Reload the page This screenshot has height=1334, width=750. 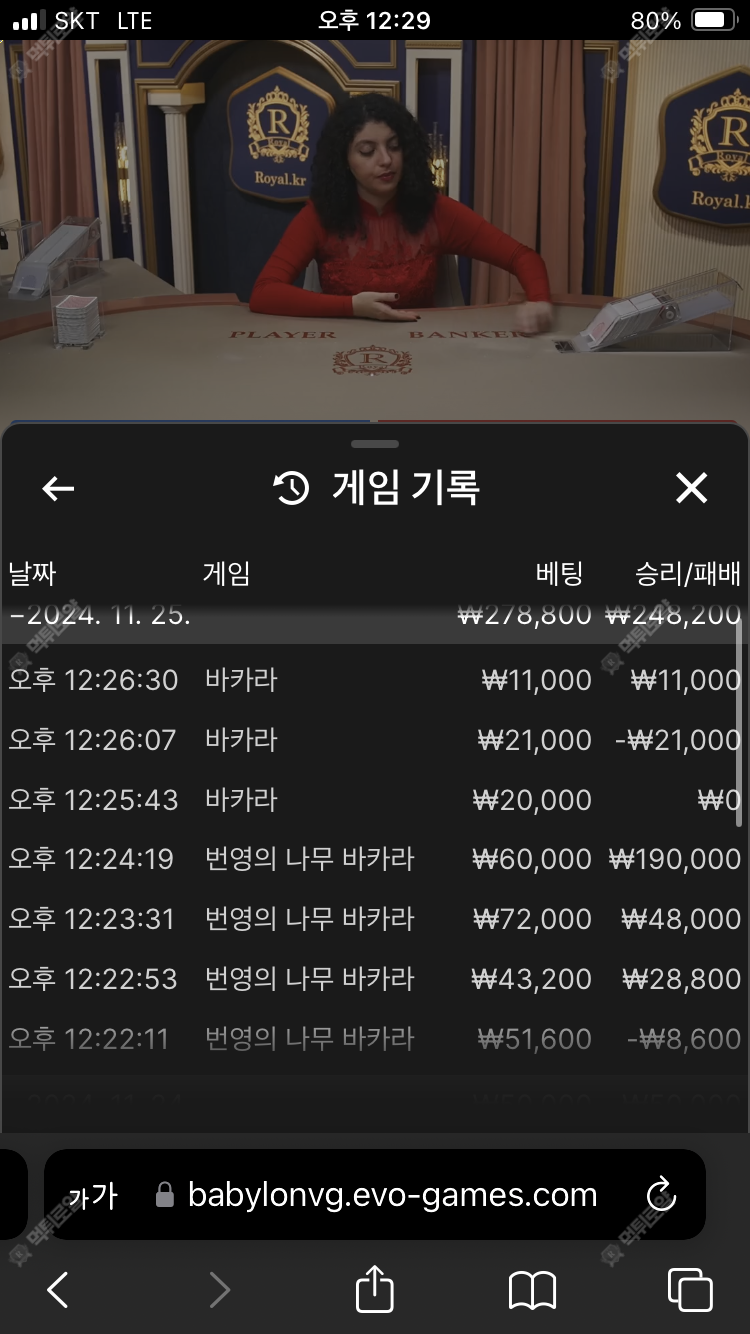[661, 1194]
